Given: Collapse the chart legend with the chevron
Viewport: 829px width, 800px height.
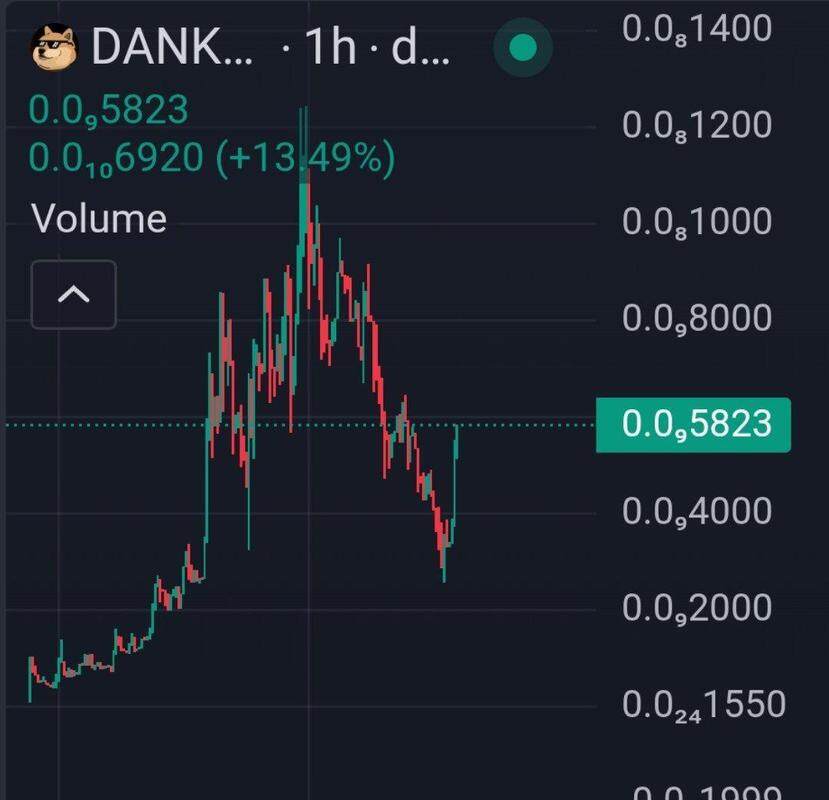Looking at the screenshot, I should [x=74, y=295].
